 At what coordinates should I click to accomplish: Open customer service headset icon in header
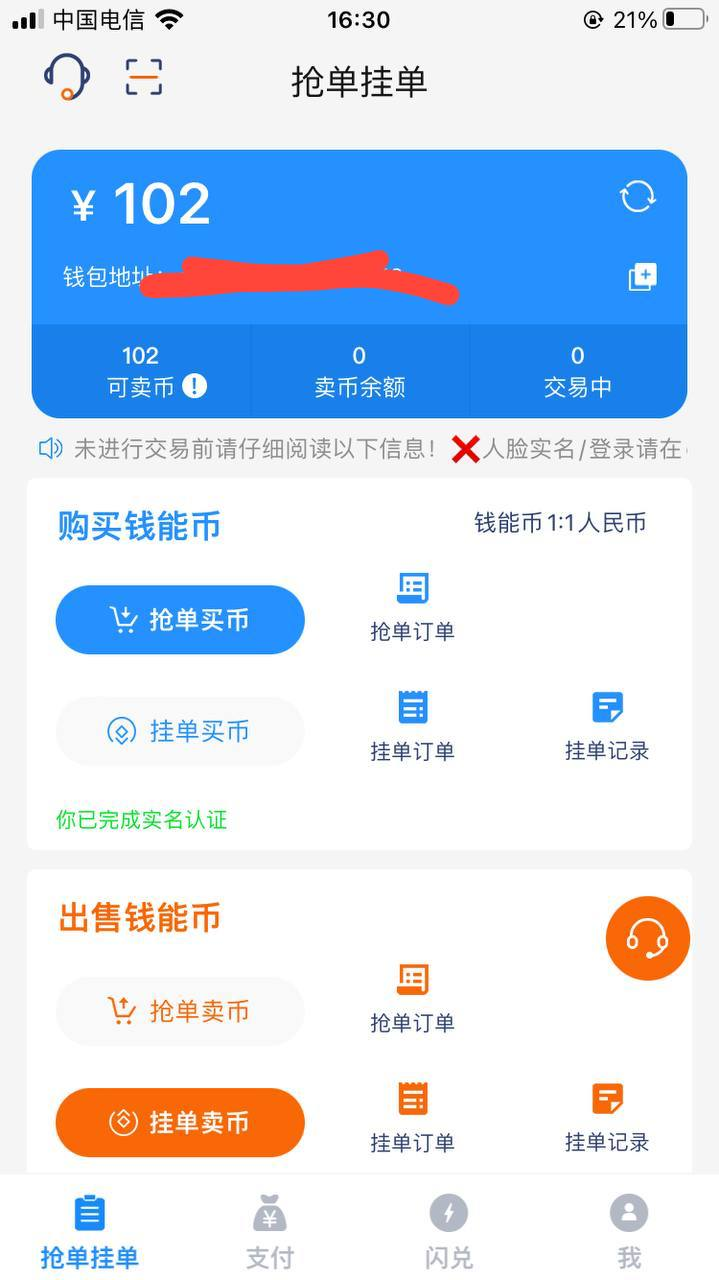pyautogui.click(x=67, y=77)
